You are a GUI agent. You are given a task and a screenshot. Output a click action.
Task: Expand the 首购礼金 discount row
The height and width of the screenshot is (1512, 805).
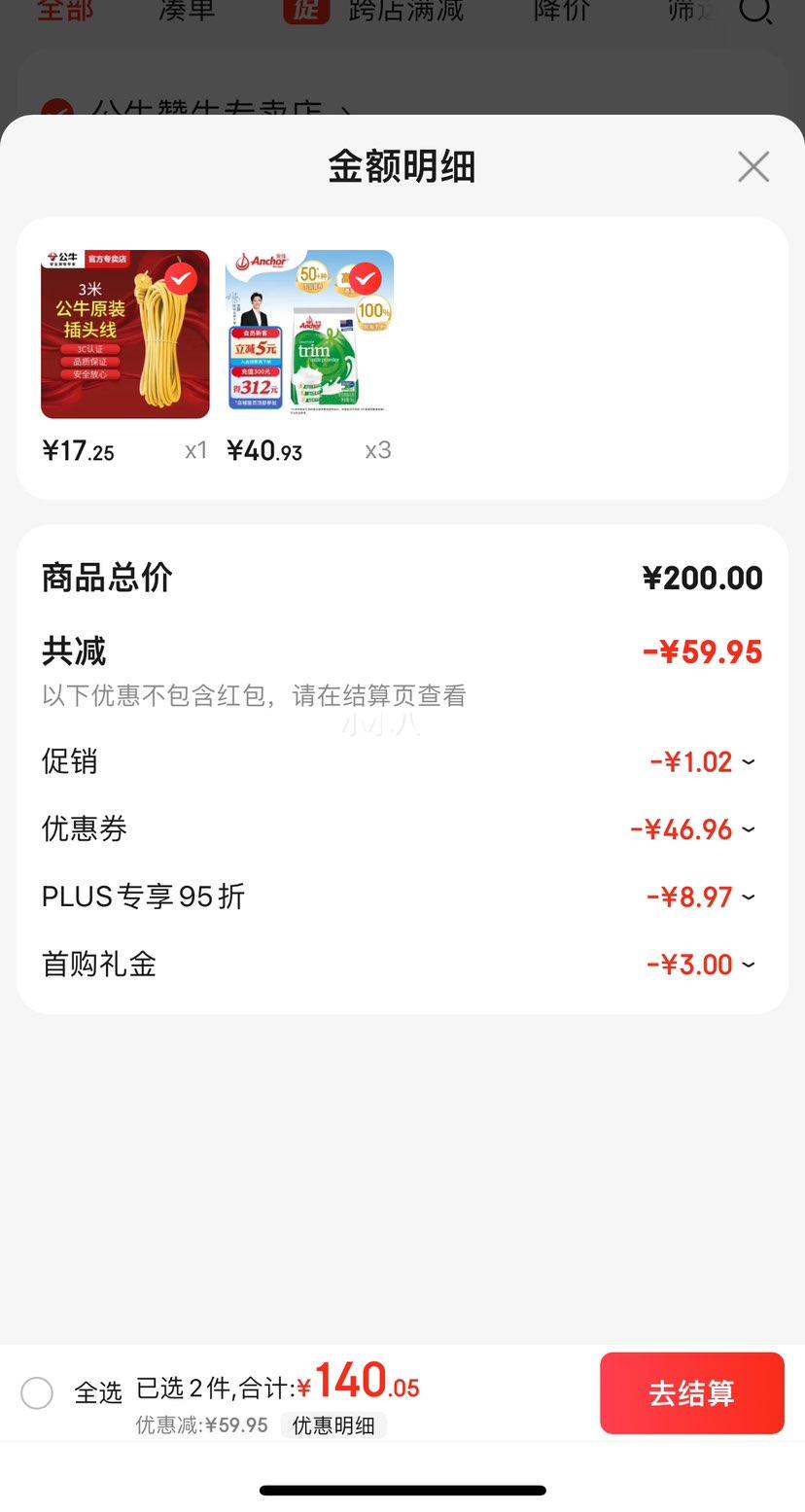point(748,965)
